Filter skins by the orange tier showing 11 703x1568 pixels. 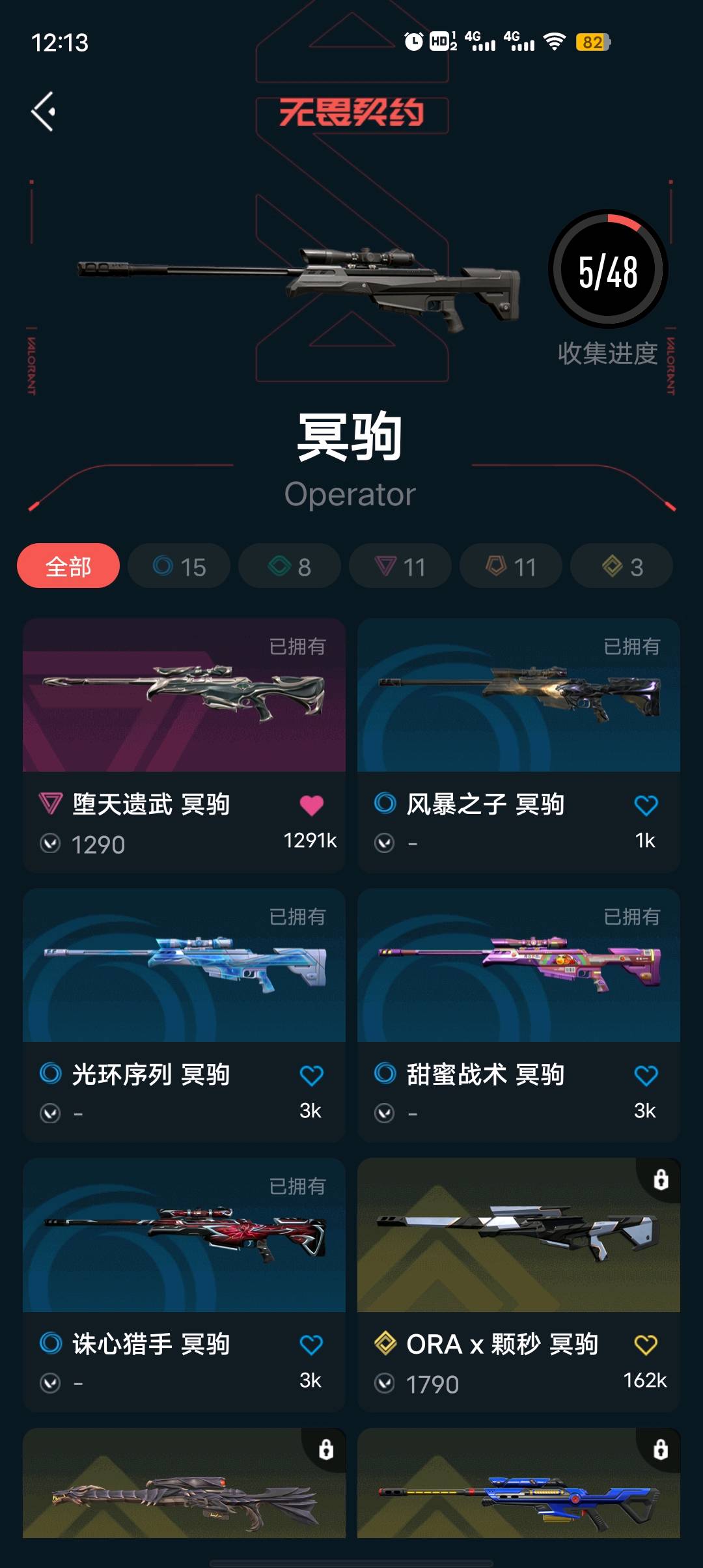[x=511, y=566]
